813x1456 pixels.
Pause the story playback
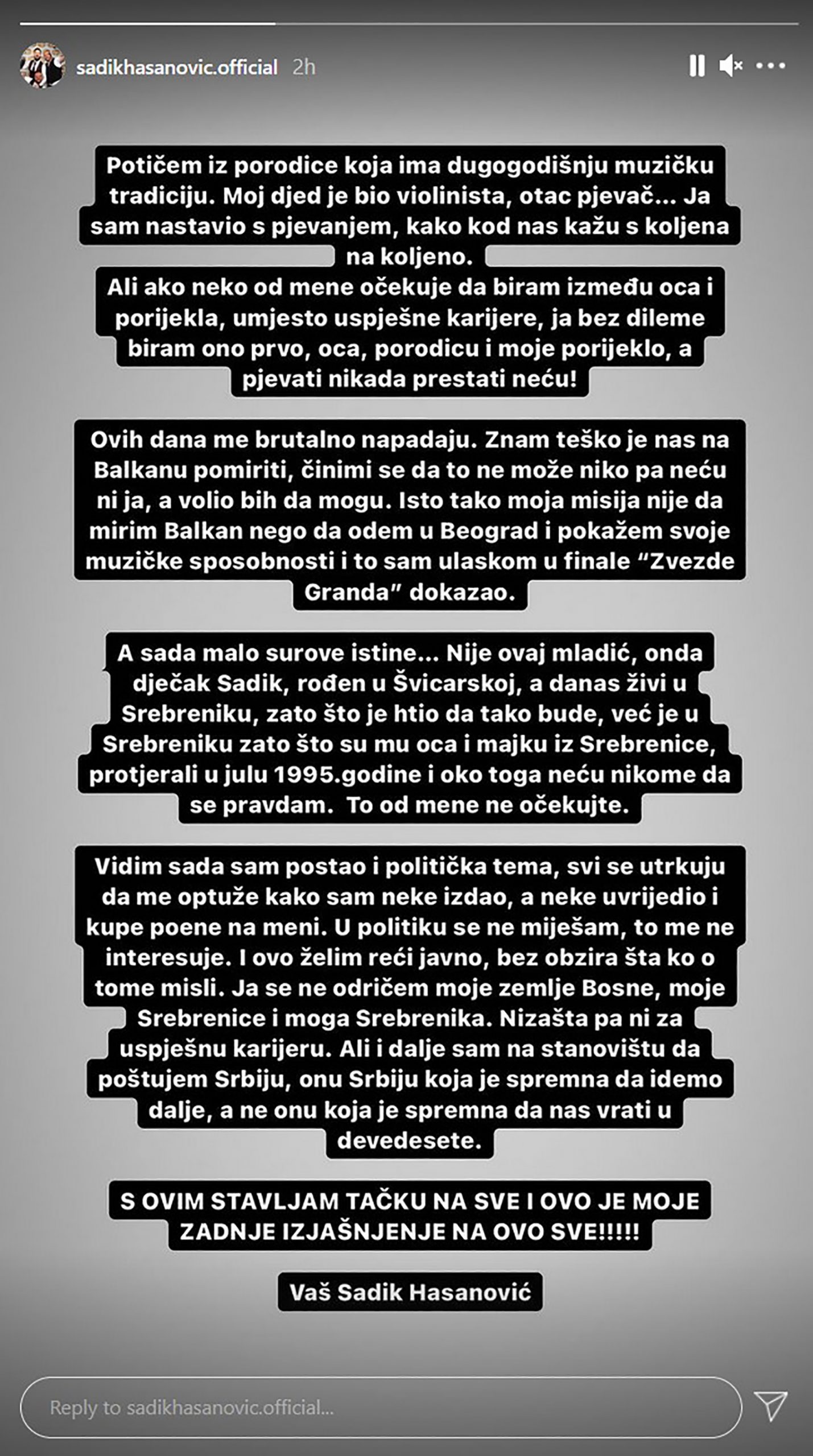[697, 66]
